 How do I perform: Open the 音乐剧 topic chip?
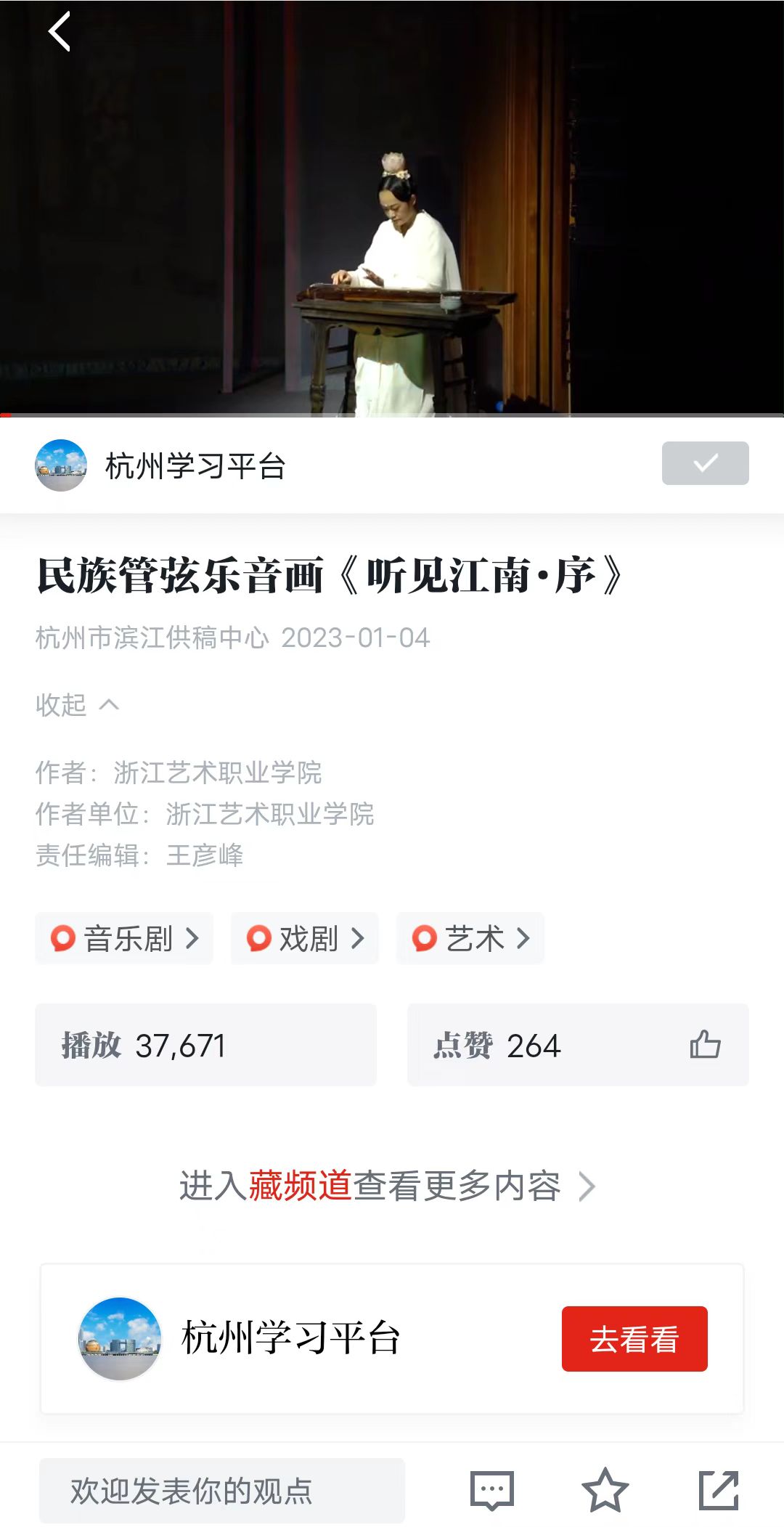124,938
